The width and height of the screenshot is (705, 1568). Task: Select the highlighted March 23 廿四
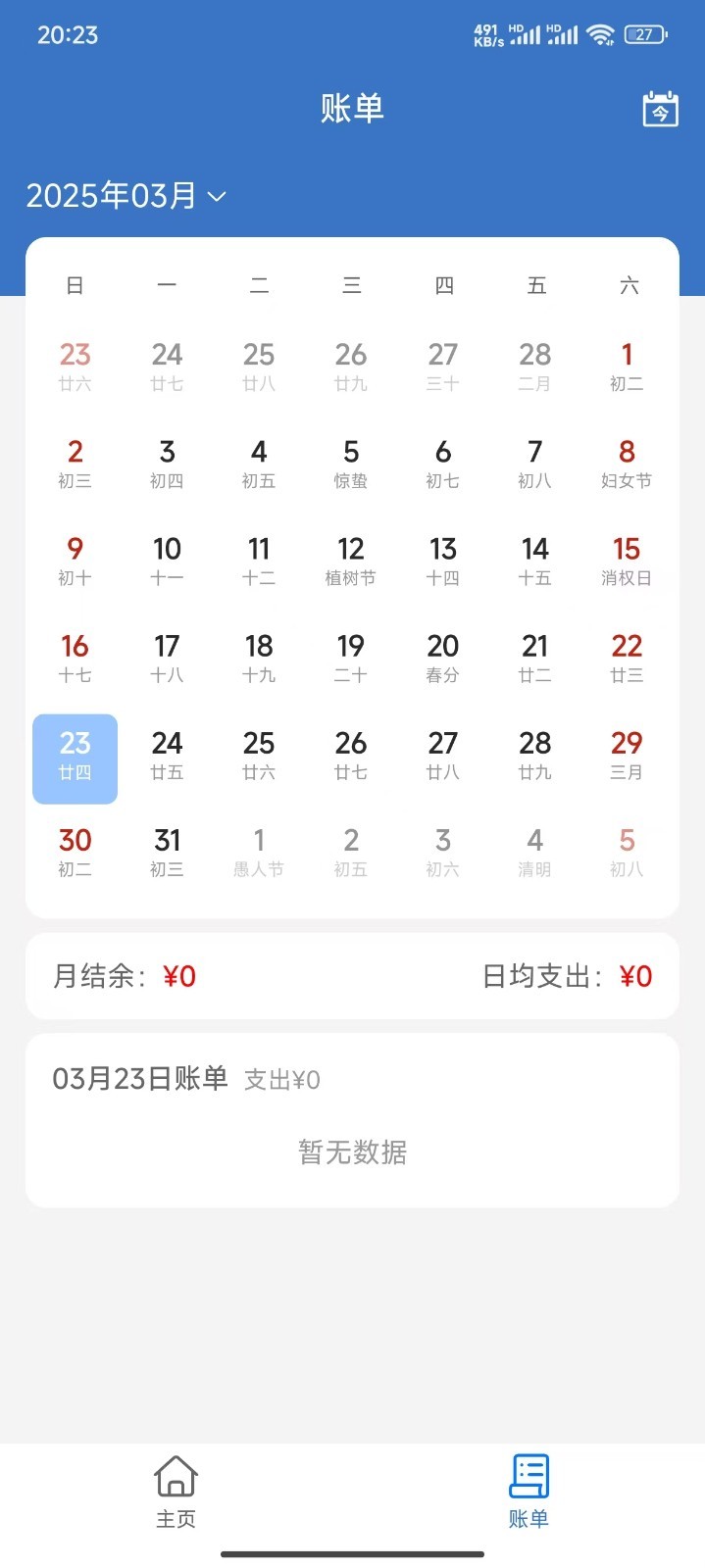[x=76, y=759]
